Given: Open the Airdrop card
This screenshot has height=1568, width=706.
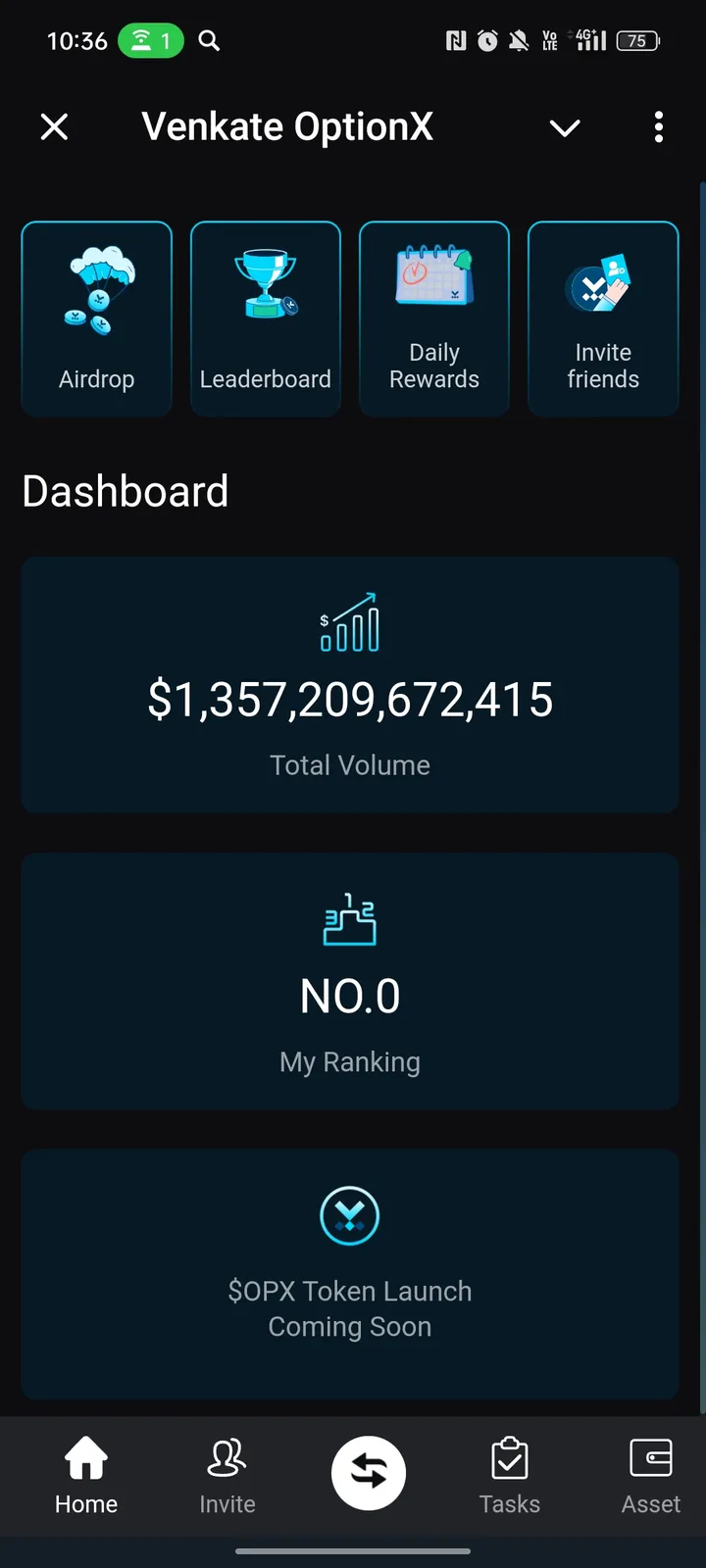Looking at the screenshot, I should [96, 318].
